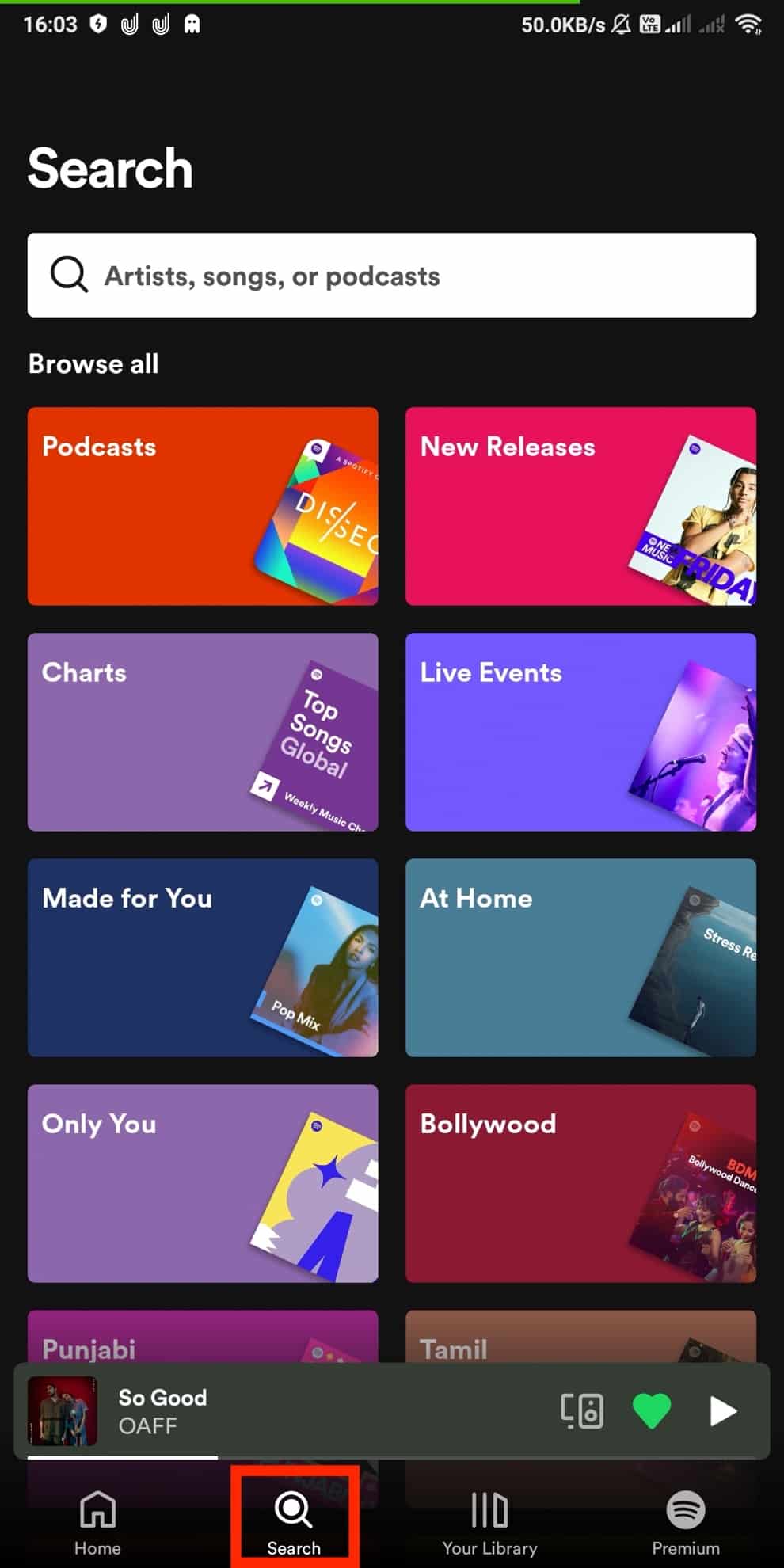The image size is (784, 1568).
Task: Unlike So Good with the green heart
Action: 652,1411
